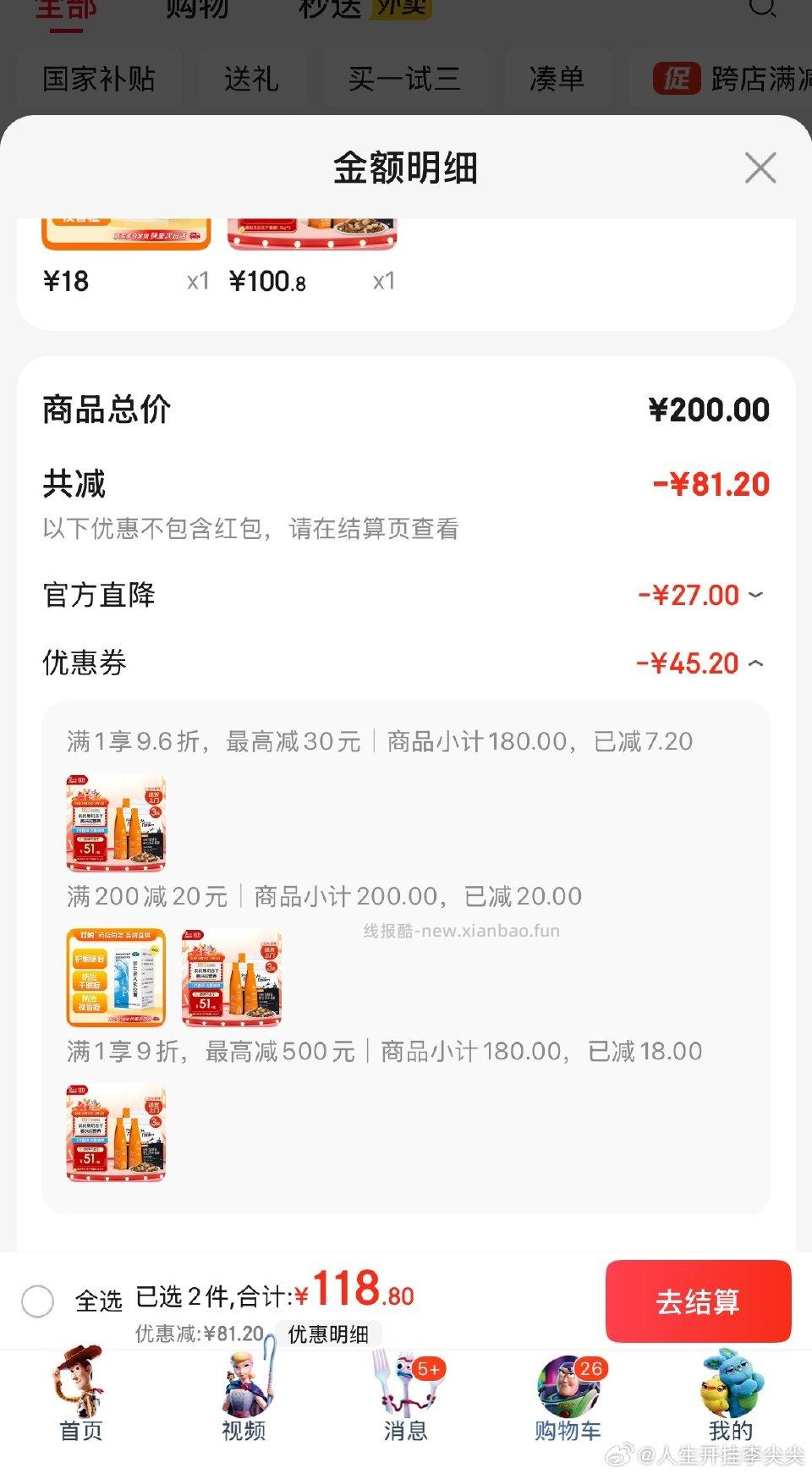The width and height of the screenshot is (812, 1474).
Task: Tap the 凑单 filter chip
Action: tap(558, 79)
